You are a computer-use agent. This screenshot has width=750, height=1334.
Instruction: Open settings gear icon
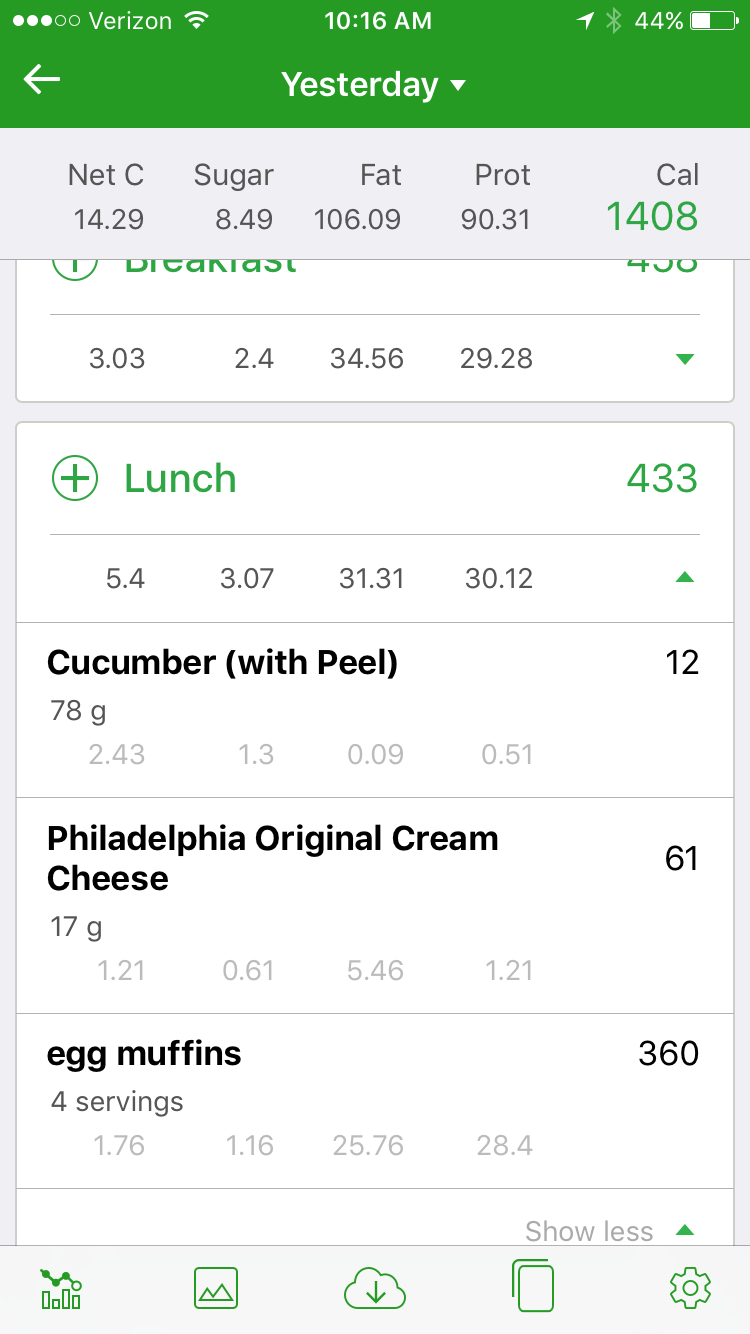coord(690,1289)
